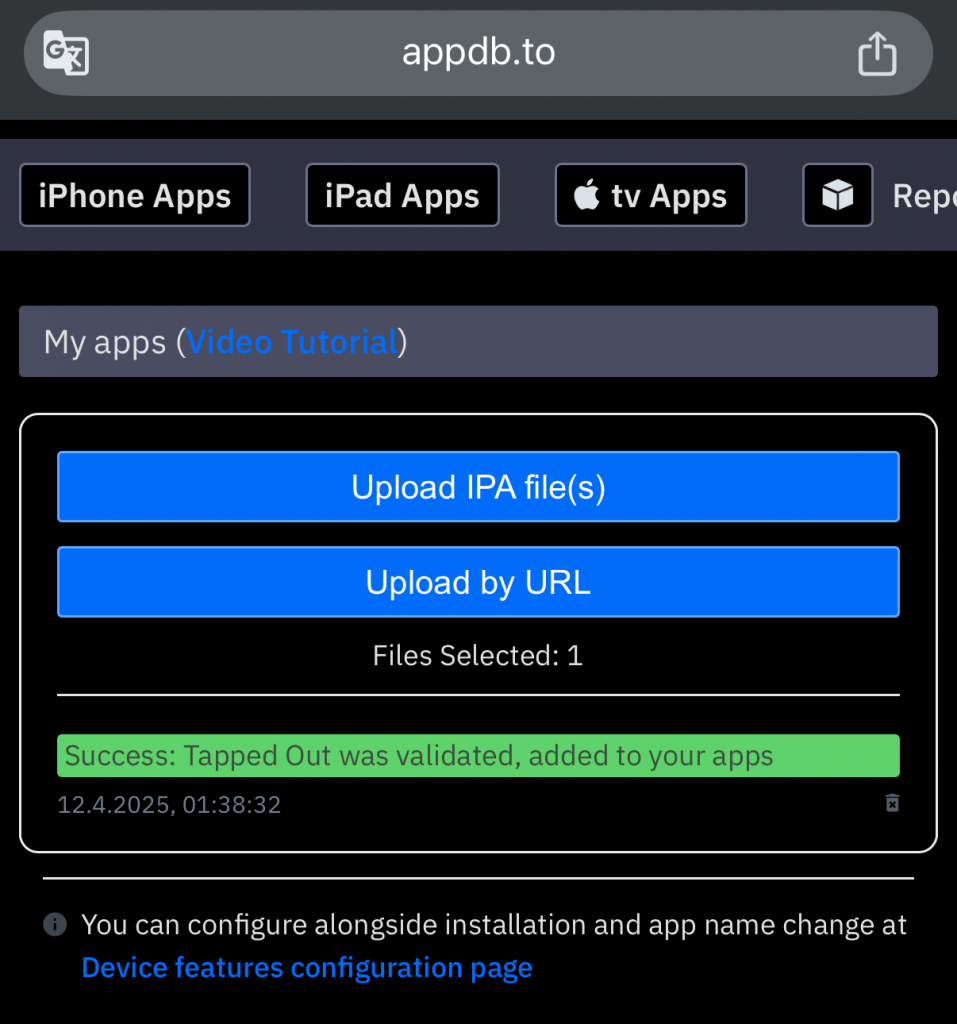957x1024 pixels.
Task: Choose Upload by URL
Action: (x=478, y=582)
